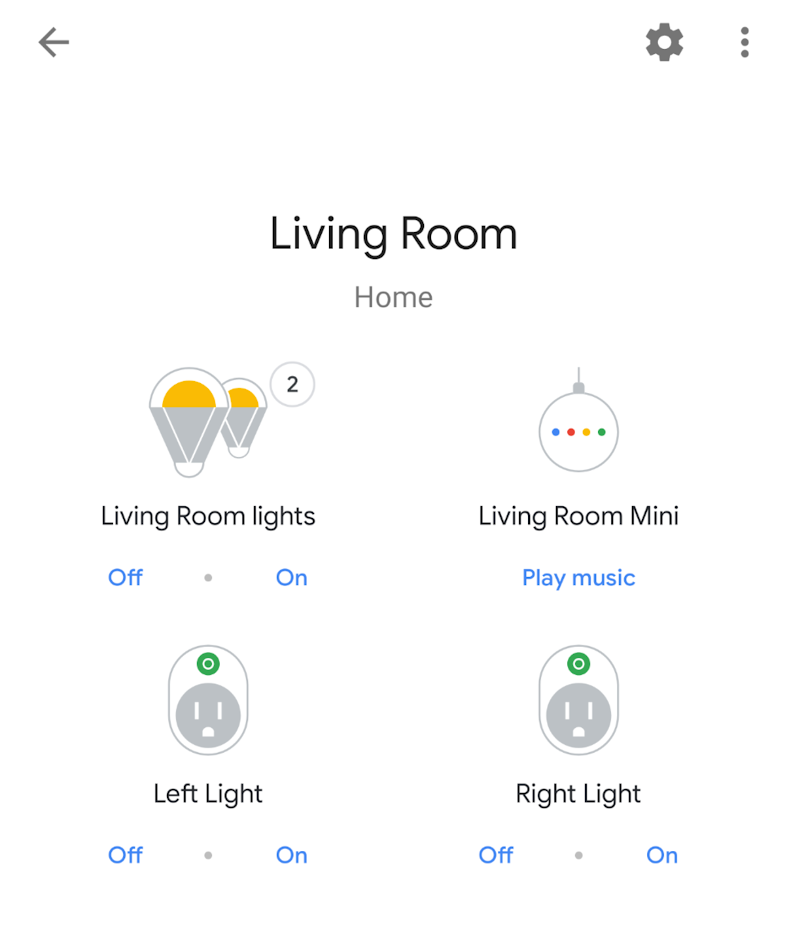Open the Right Light plug

coord(578,700)
